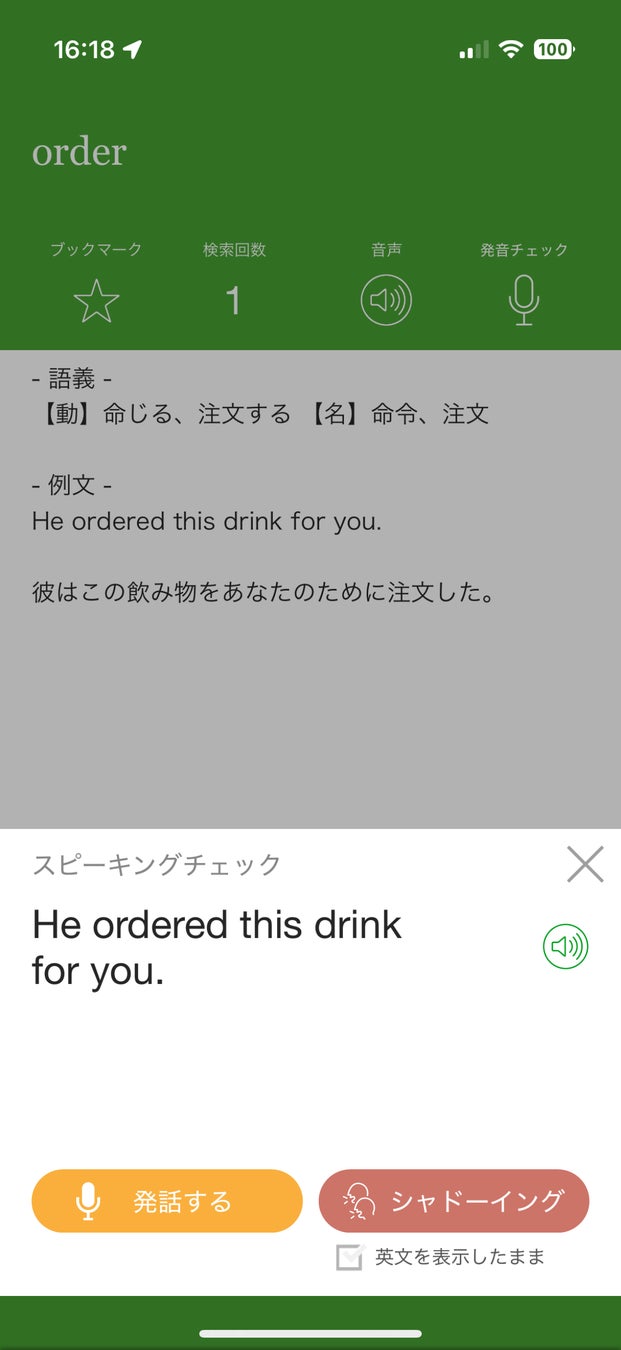Close the speaking check panel

585,864
